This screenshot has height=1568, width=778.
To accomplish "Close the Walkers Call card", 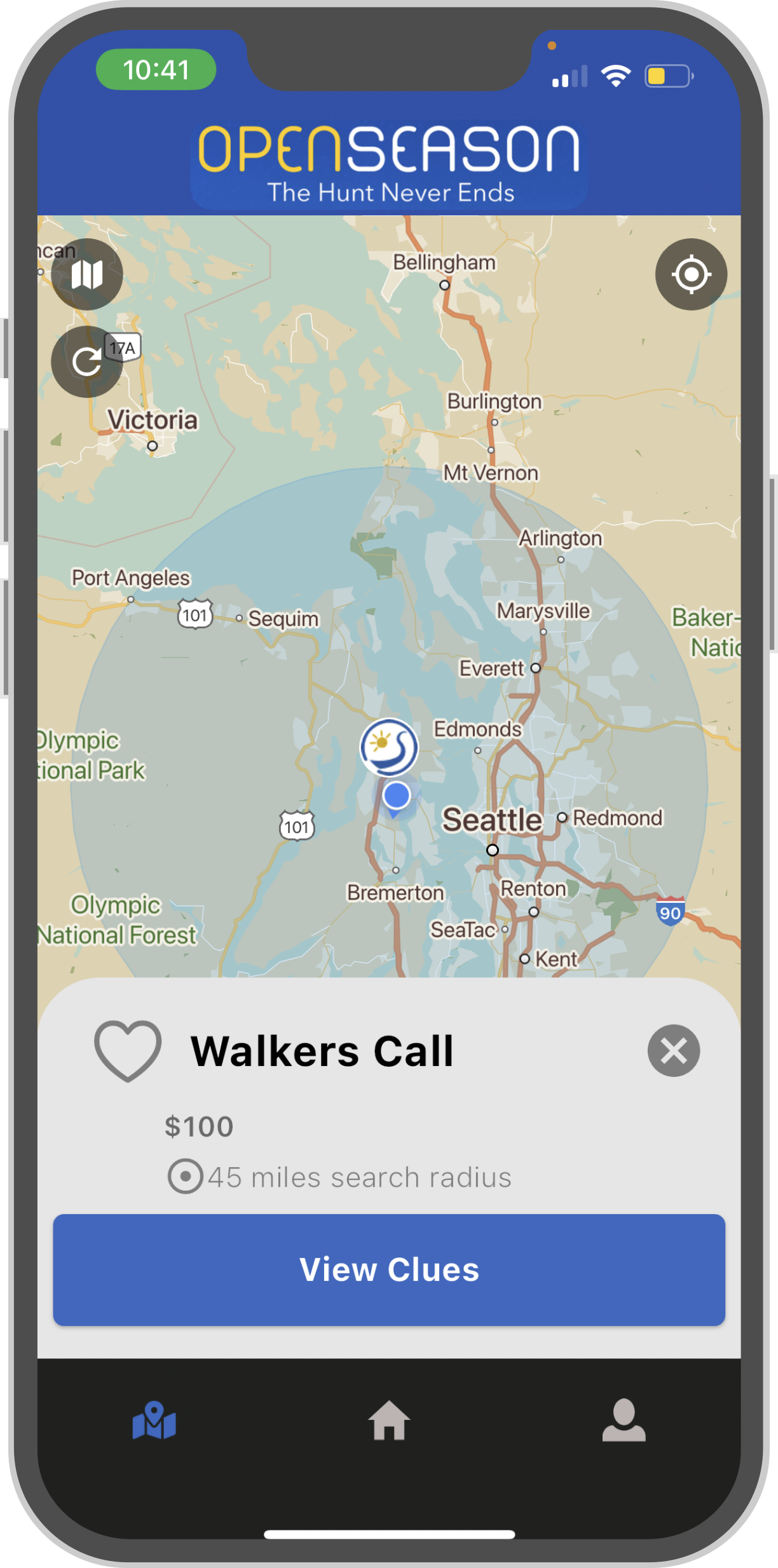I will click(x=674, y=1051).
